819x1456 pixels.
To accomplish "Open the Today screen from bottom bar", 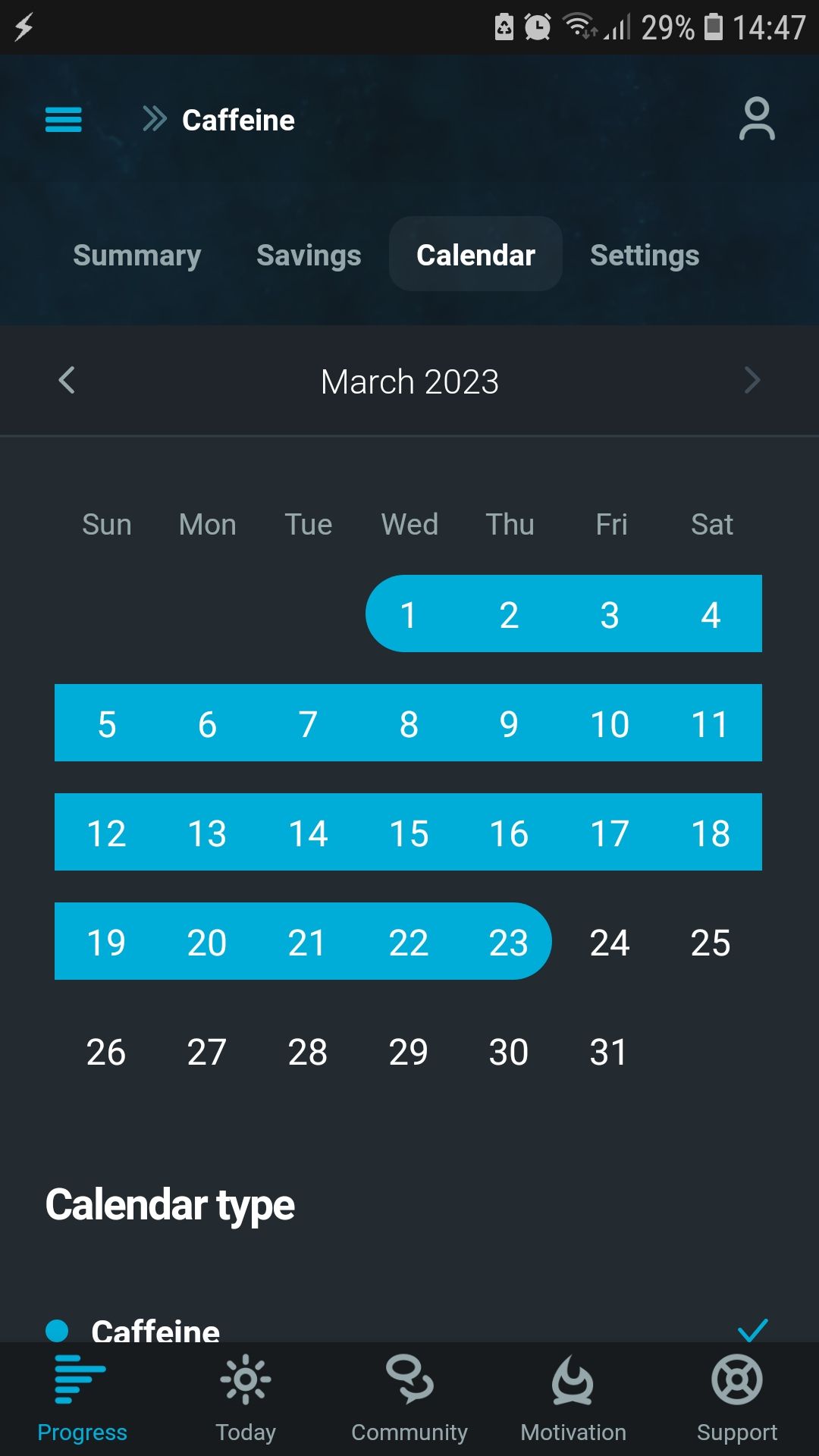I will click(245, 1398).
